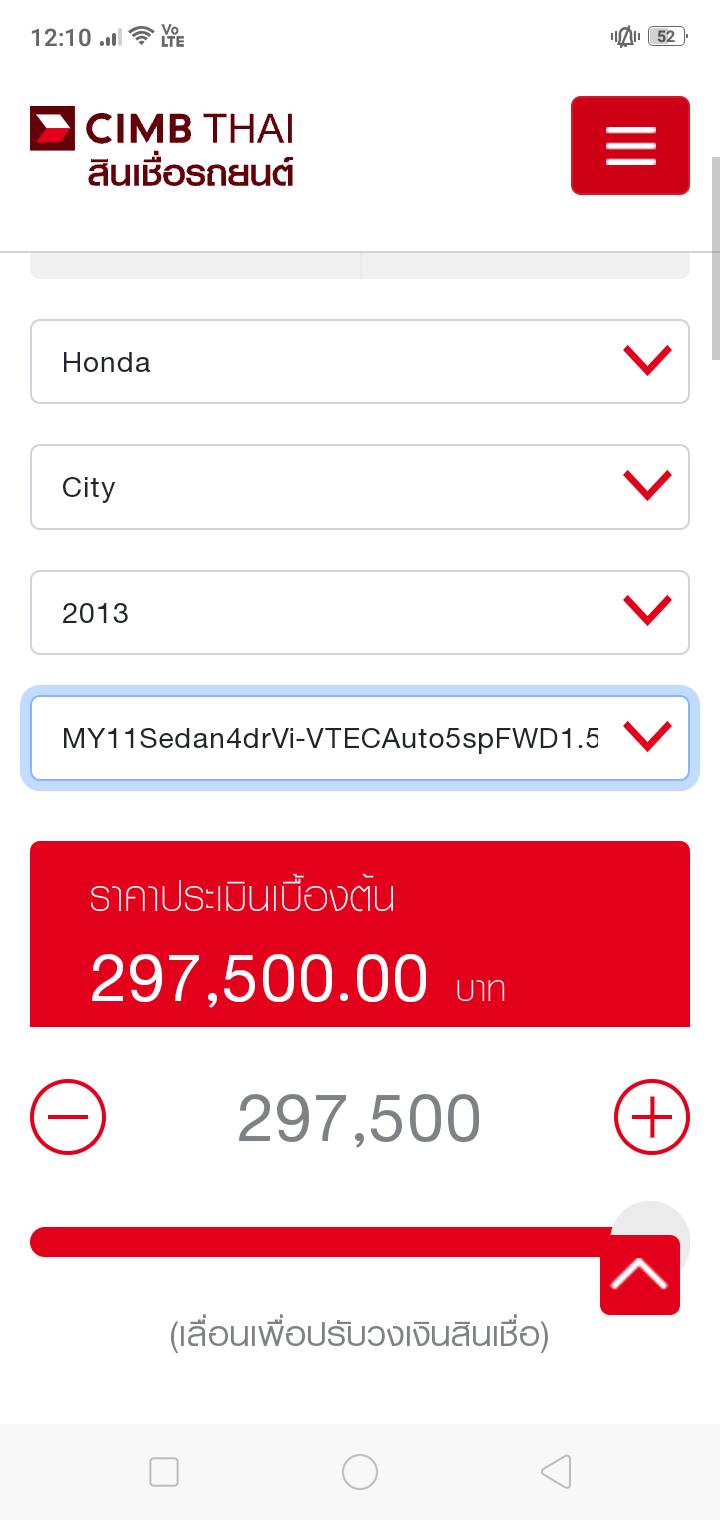Jump back to top with arrow button
This screenshot has height=1520, width=720.
pyautogui.click(x=640, y=1275)
